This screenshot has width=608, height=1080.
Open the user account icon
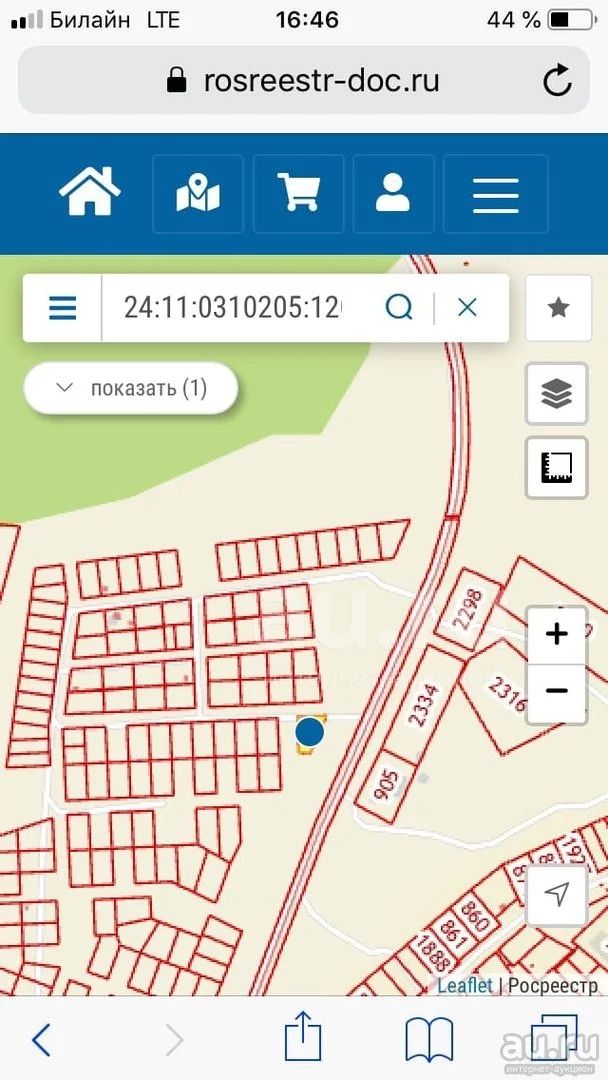(x=393, y=194)
